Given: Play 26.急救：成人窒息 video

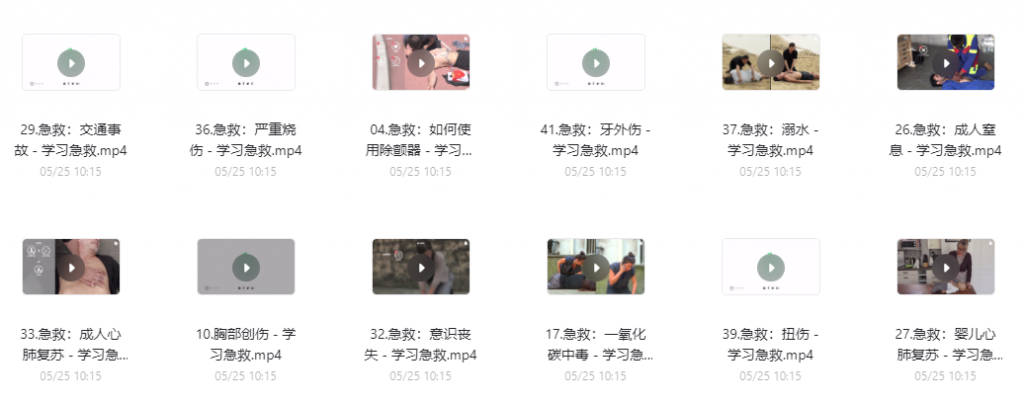Looking at the screenshot, I should (x=946, y=63).
